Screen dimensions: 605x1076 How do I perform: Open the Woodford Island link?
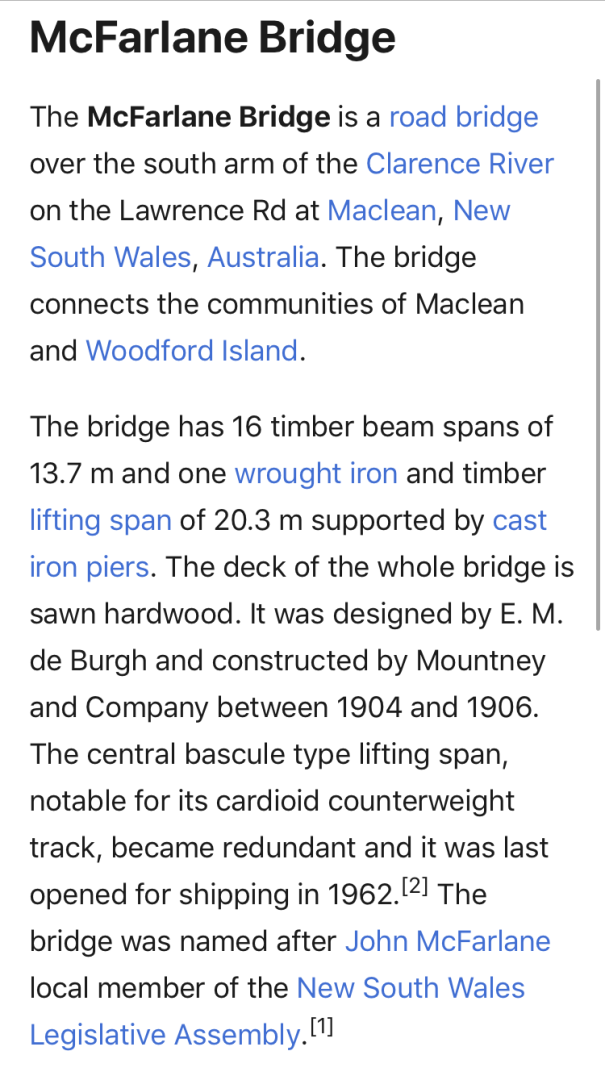(x=191, y=351)
